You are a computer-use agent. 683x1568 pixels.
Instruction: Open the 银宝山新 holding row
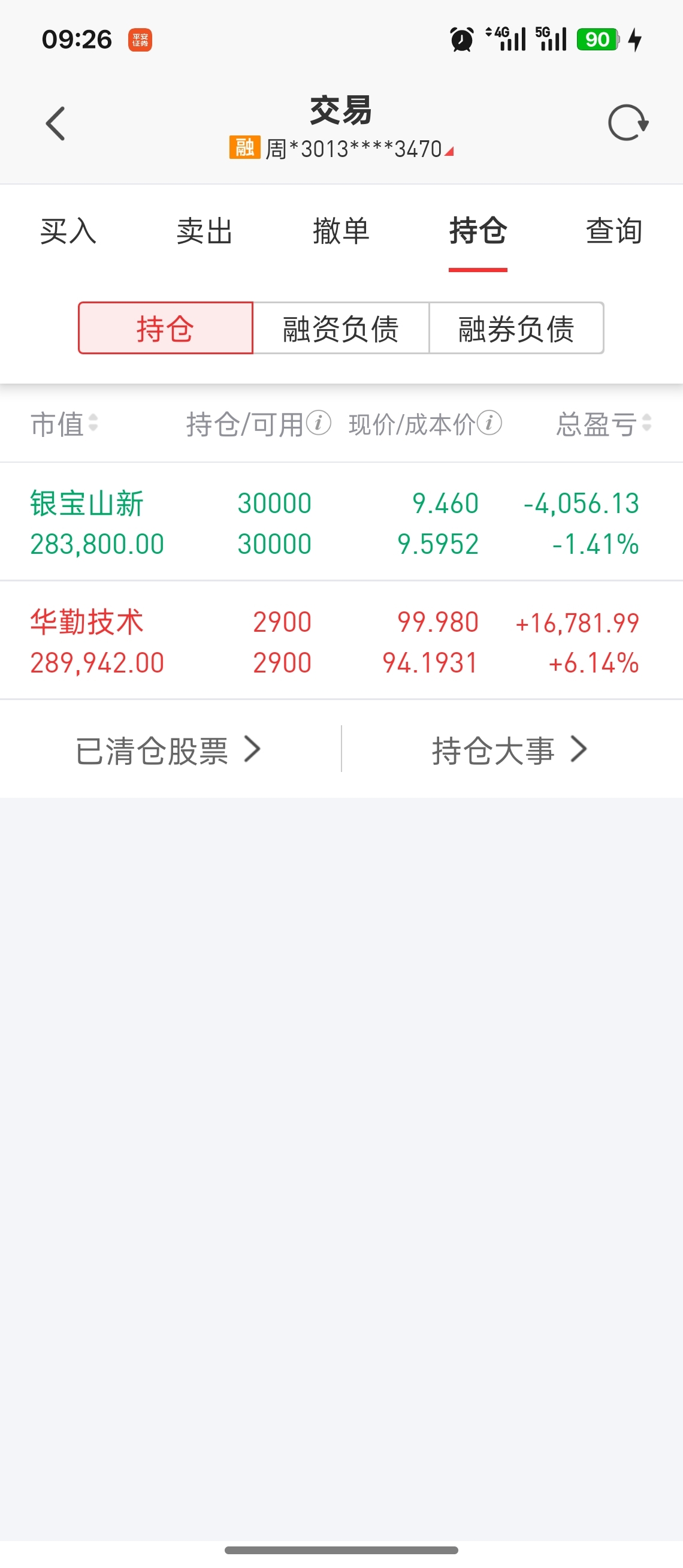pos(341,522)
